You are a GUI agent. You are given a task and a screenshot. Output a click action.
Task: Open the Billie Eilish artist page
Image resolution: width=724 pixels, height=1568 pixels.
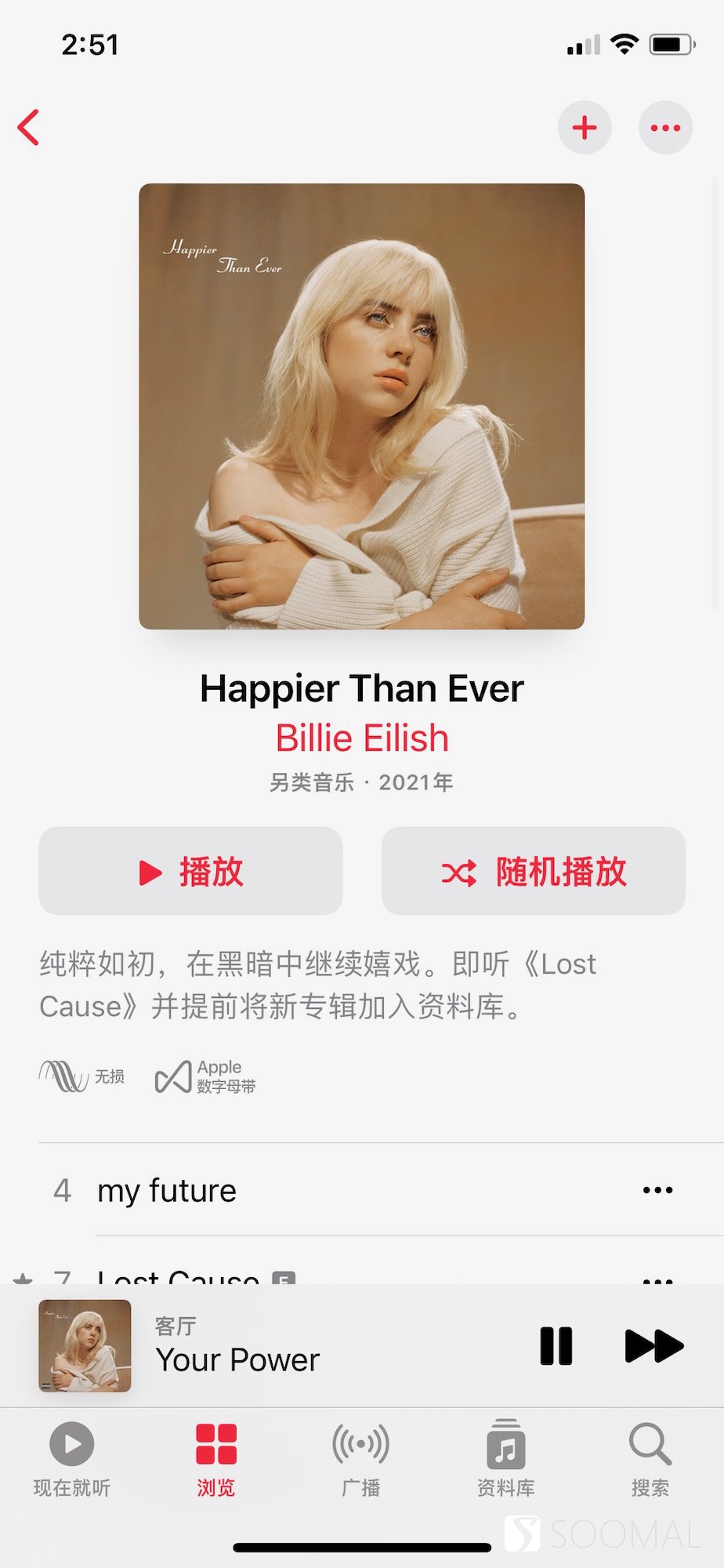361,737
